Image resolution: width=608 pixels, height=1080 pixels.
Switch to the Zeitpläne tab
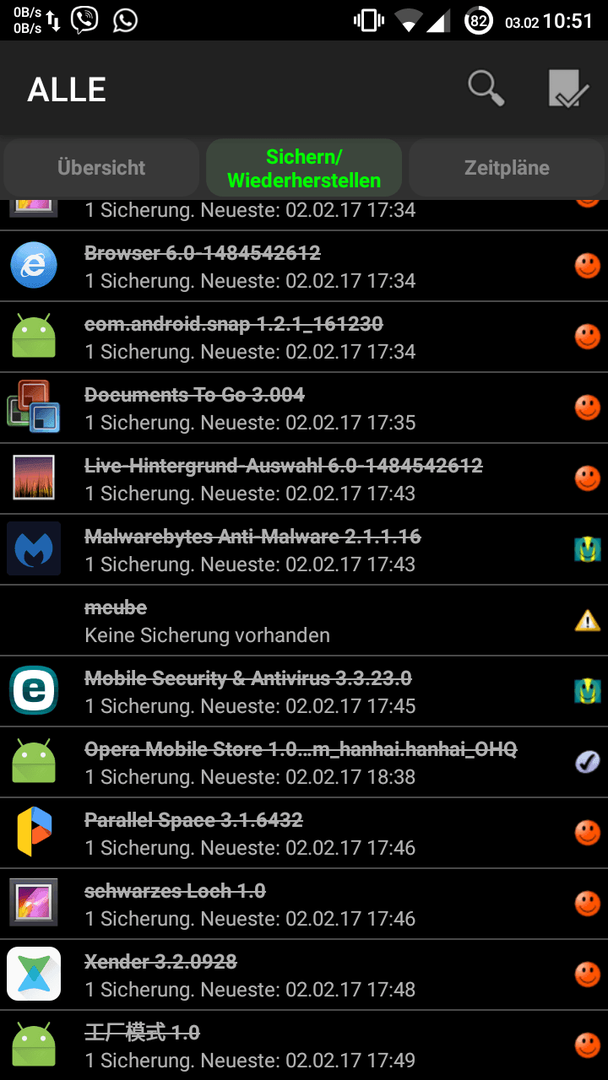[507, 167]
